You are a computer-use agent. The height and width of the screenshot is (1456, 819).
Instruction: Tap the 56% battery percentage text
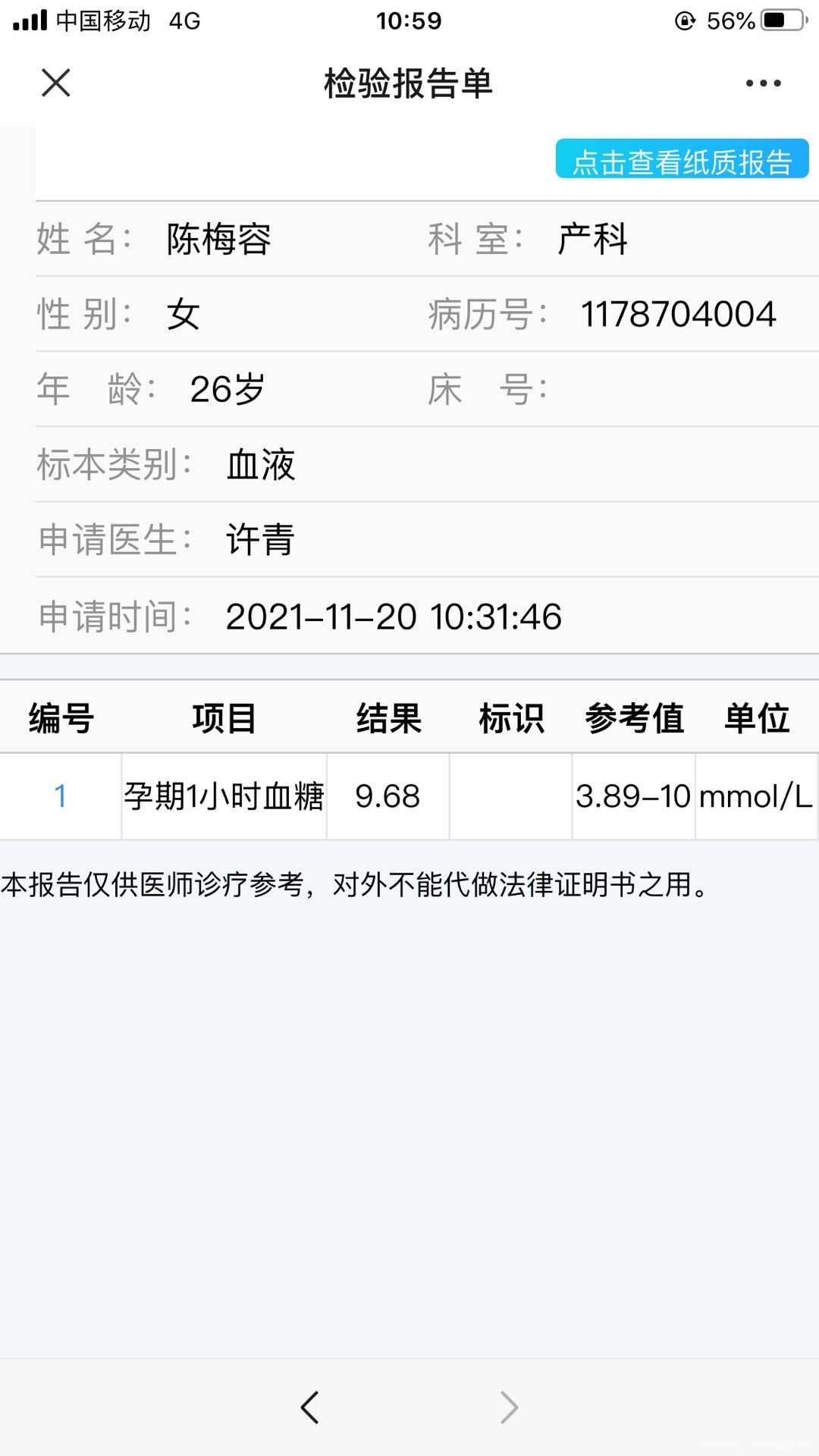730,20
